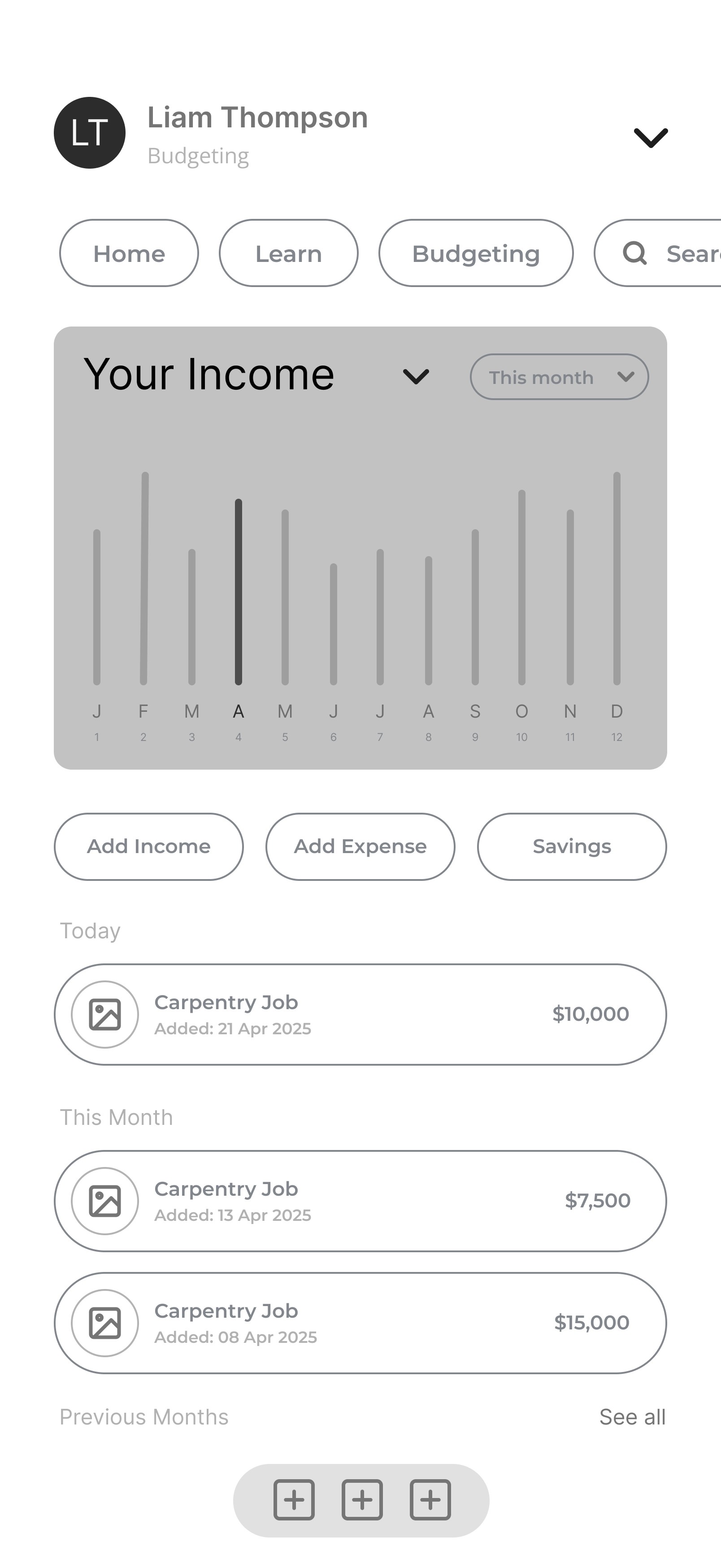The width and height of the screenshot is (721, 1568).
Task: Open the $10,000 Carpentry Job entry
Action: click(360, 1015)
